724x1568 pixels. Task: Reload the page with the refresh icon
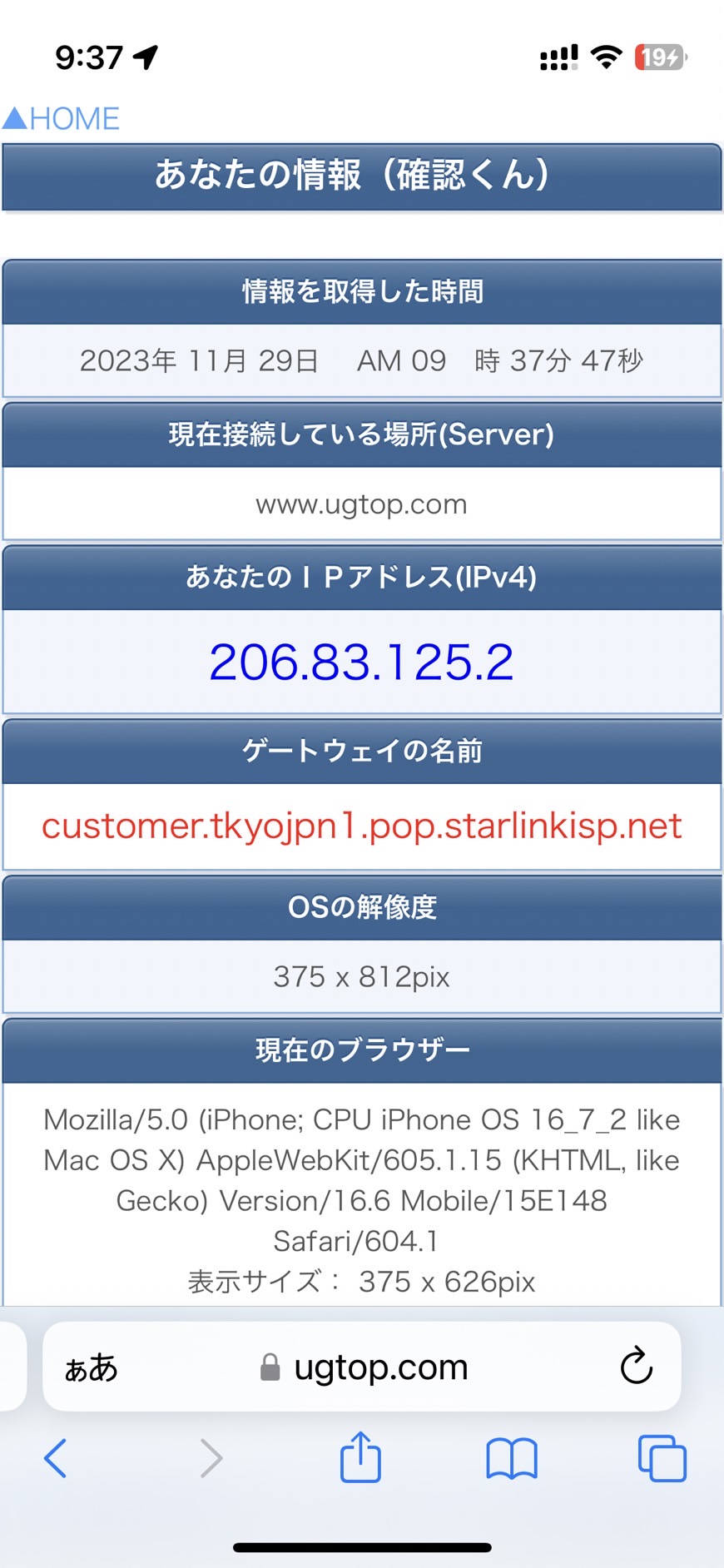click(x=636, y=1366)
